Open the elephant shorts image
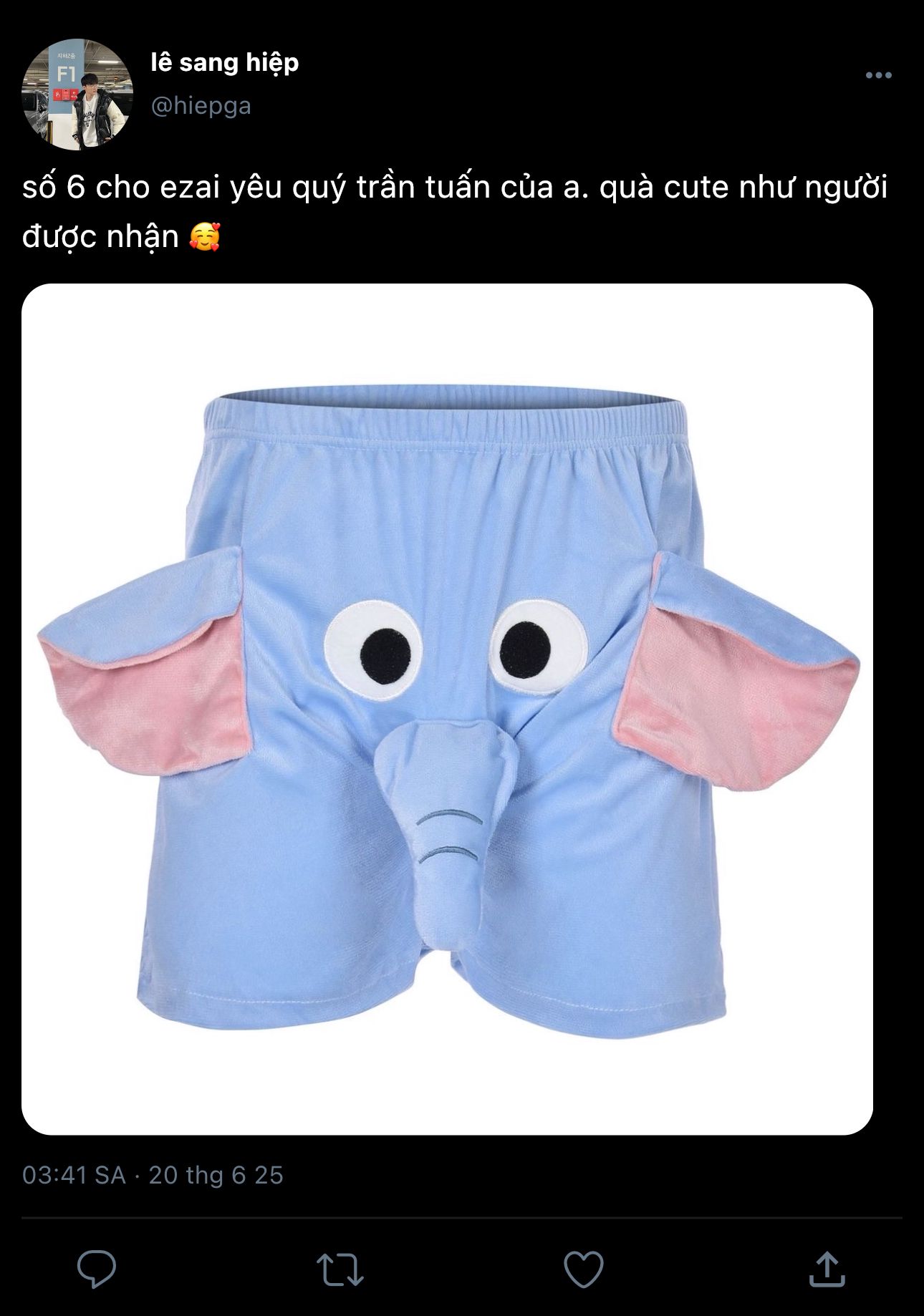The width and height of the screenshot is (924, 1316). (447, 709)
